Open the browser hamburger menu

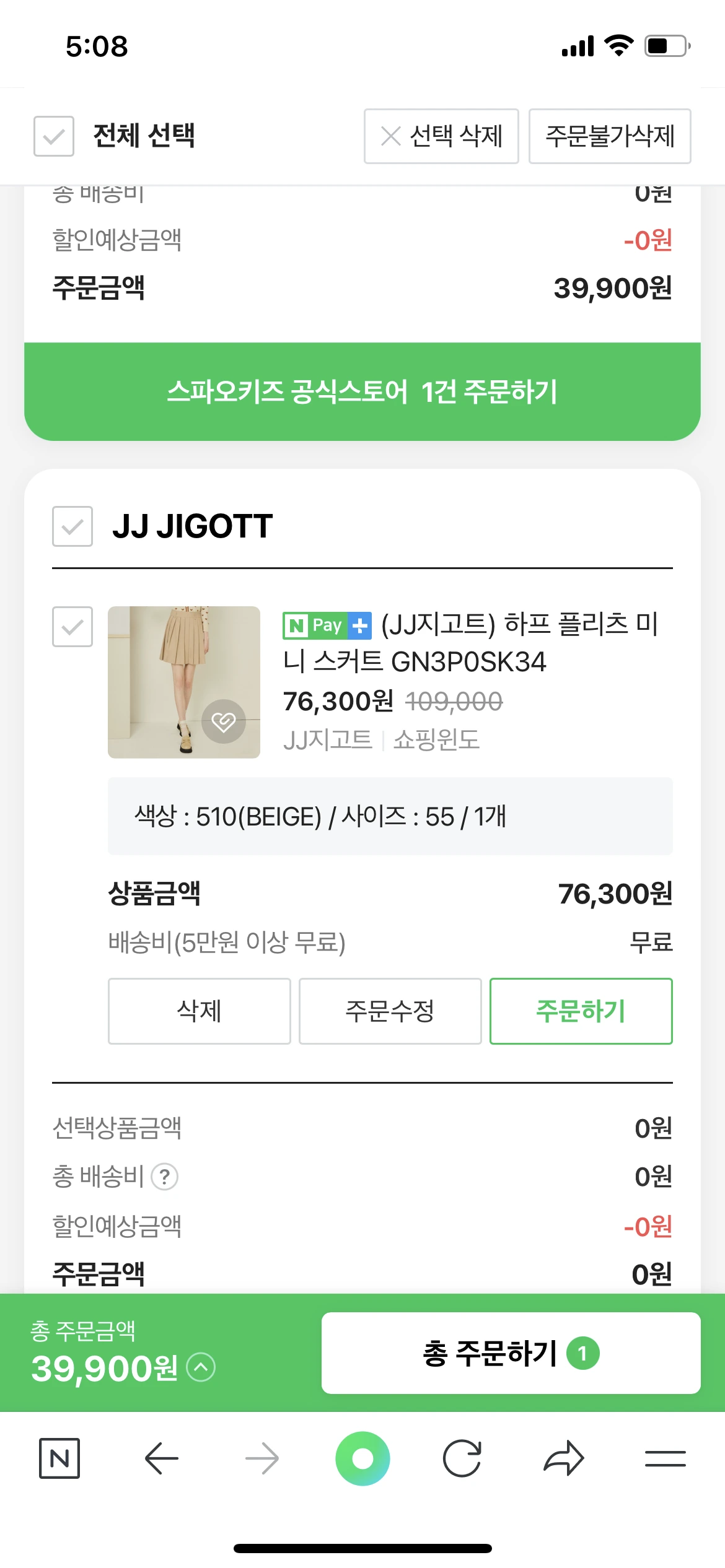(x=665, y=1458)
